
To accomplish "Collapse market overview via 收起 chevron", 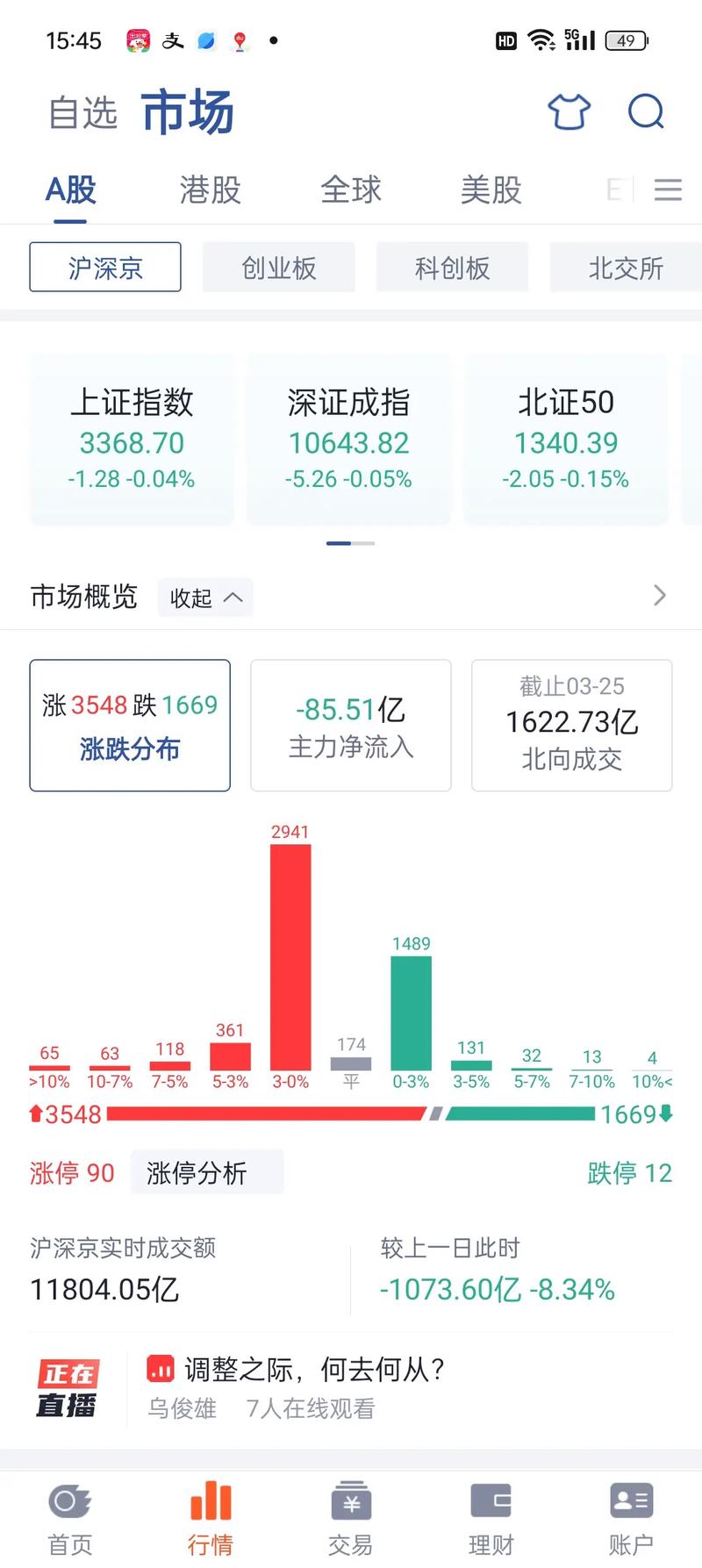I will click(x=204, y=598).
